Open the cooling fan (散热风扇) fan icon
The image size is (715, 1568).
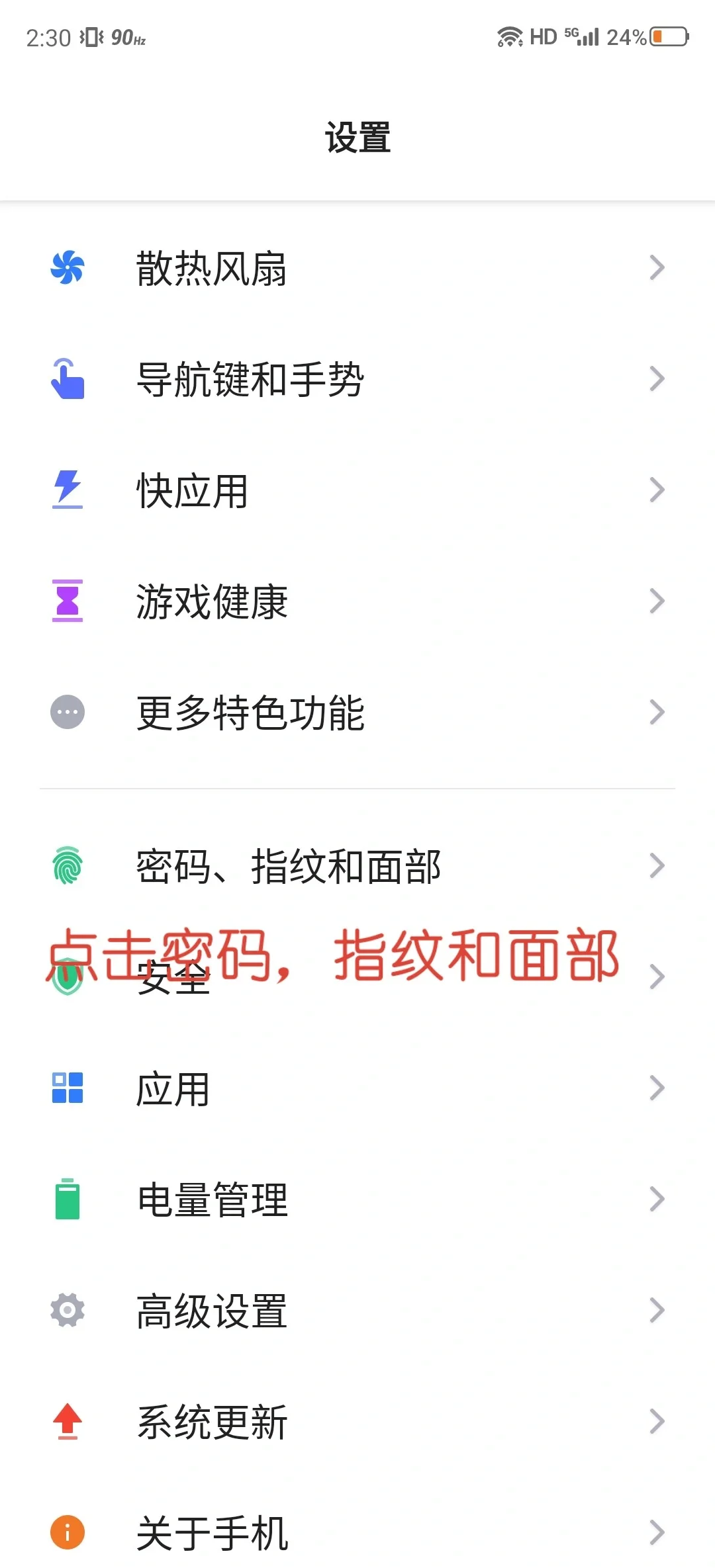(67, 267)
